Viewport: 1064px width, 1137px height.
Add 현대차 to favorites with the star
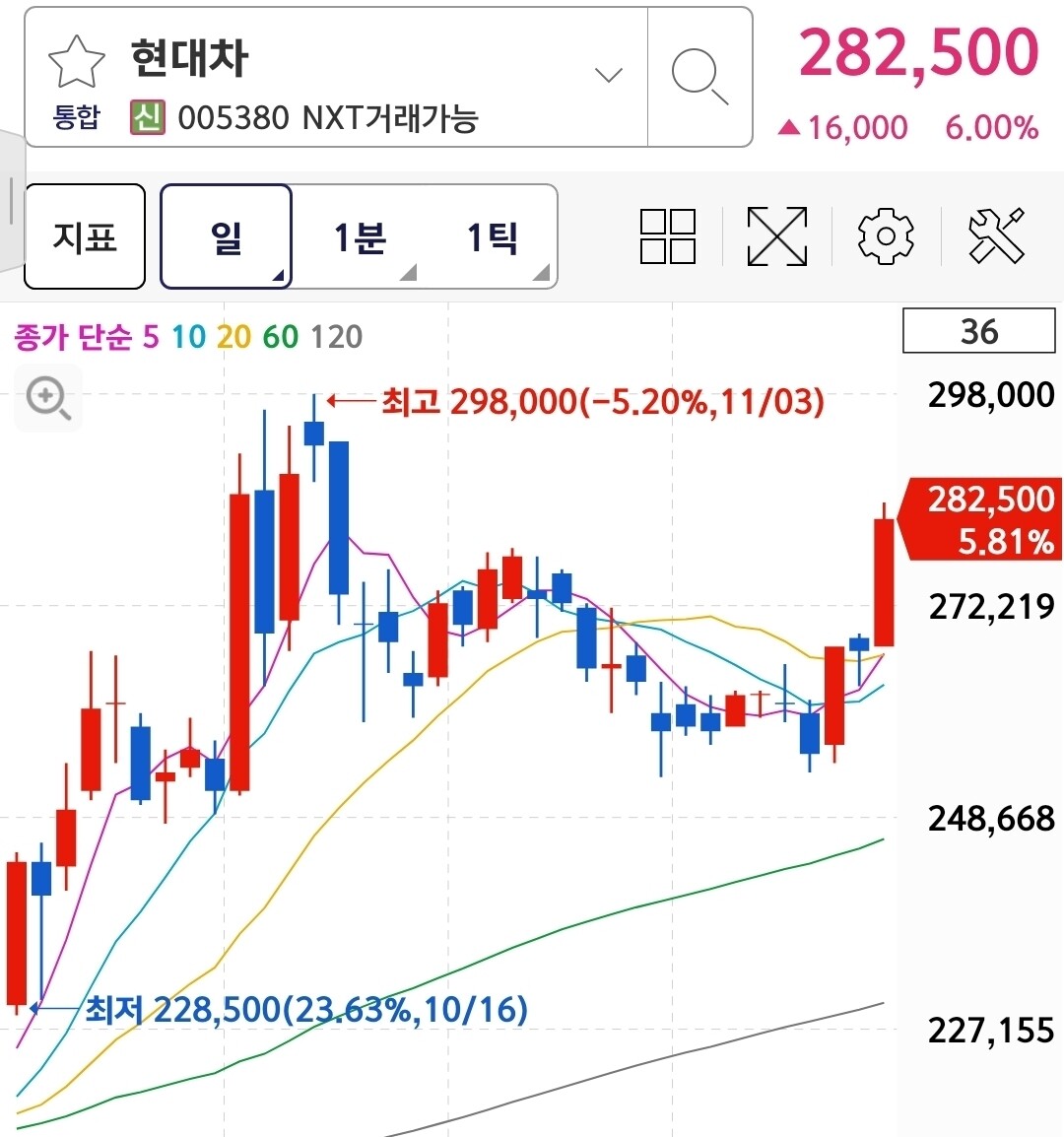[76, 62]
